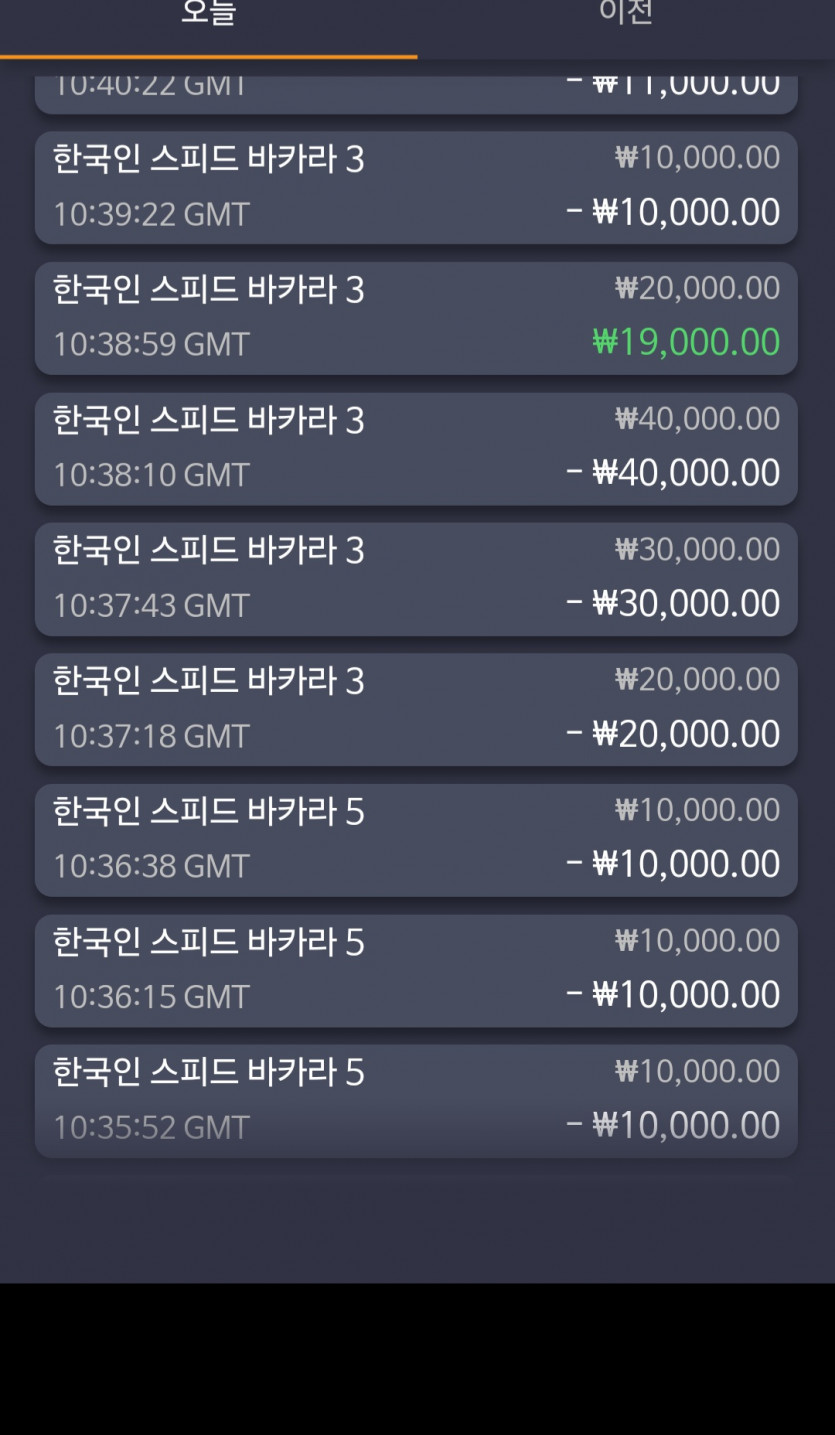Open the 10:39:22 GMT bet record

point(416,187)
